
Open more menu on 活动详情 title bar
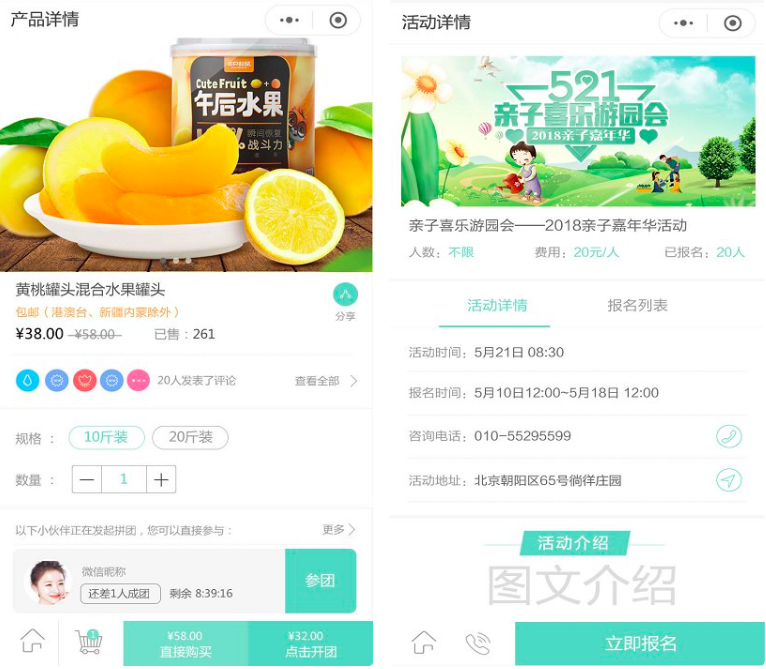[684, 23]
